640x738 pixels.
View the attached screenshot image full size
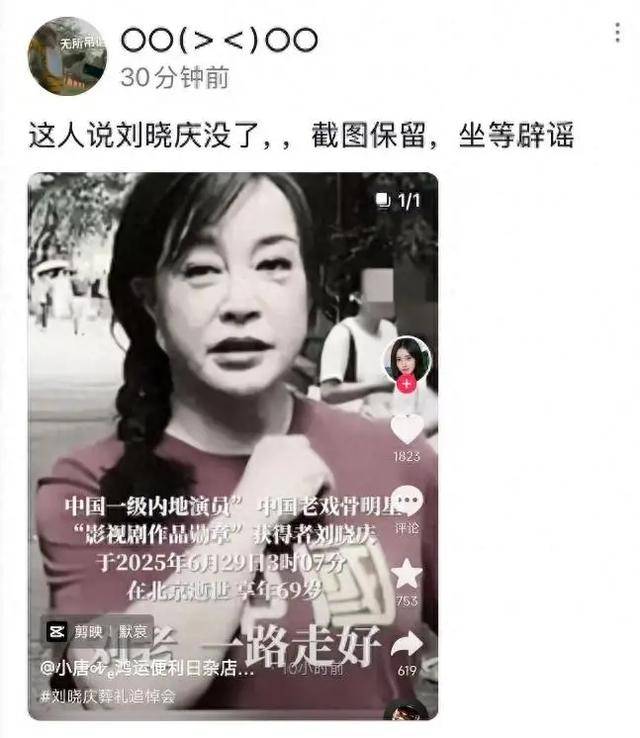coord(232,445)
